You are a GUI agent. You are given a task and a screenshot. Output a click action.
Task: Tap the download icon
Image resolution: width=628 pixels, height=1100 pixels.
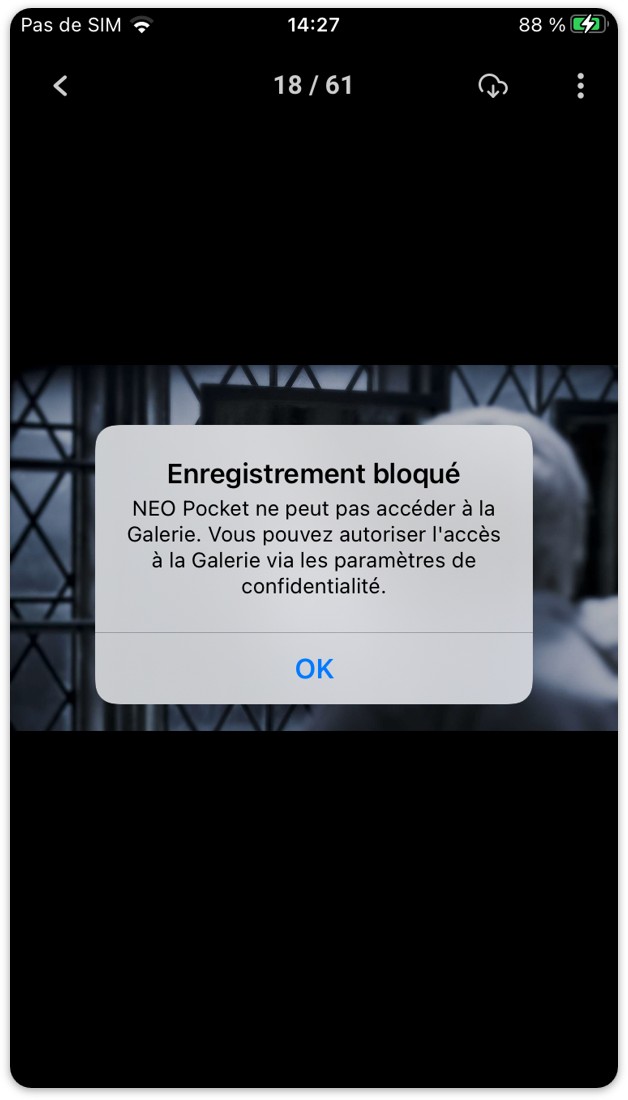(x=493, y=86)
